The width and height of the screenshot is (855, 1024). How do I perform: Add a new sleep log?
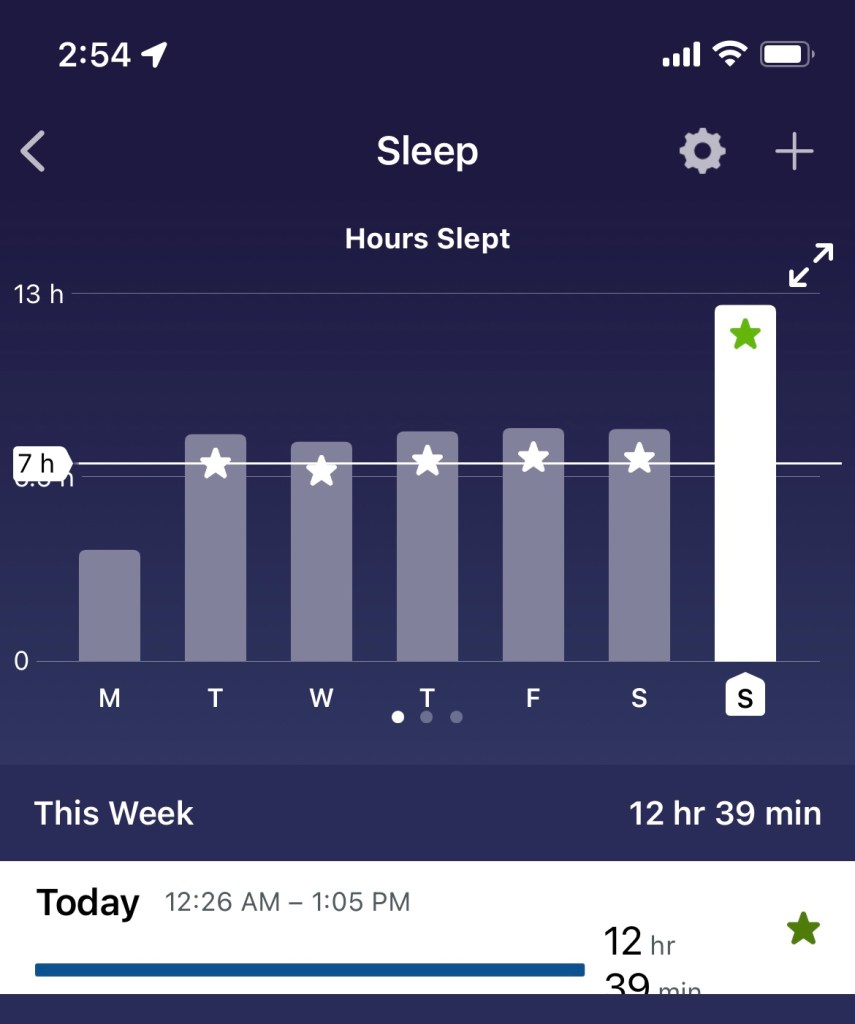(x=794, y=152)
